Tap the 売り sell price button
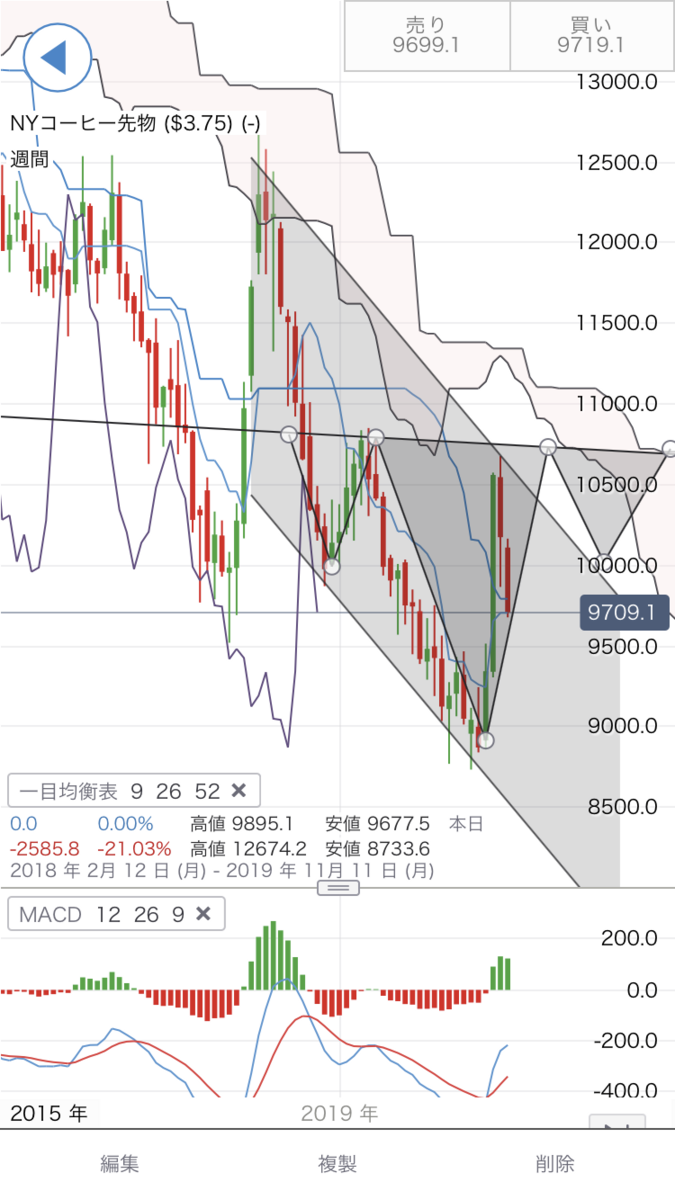Screen dimensions: 675x1200 427,36
